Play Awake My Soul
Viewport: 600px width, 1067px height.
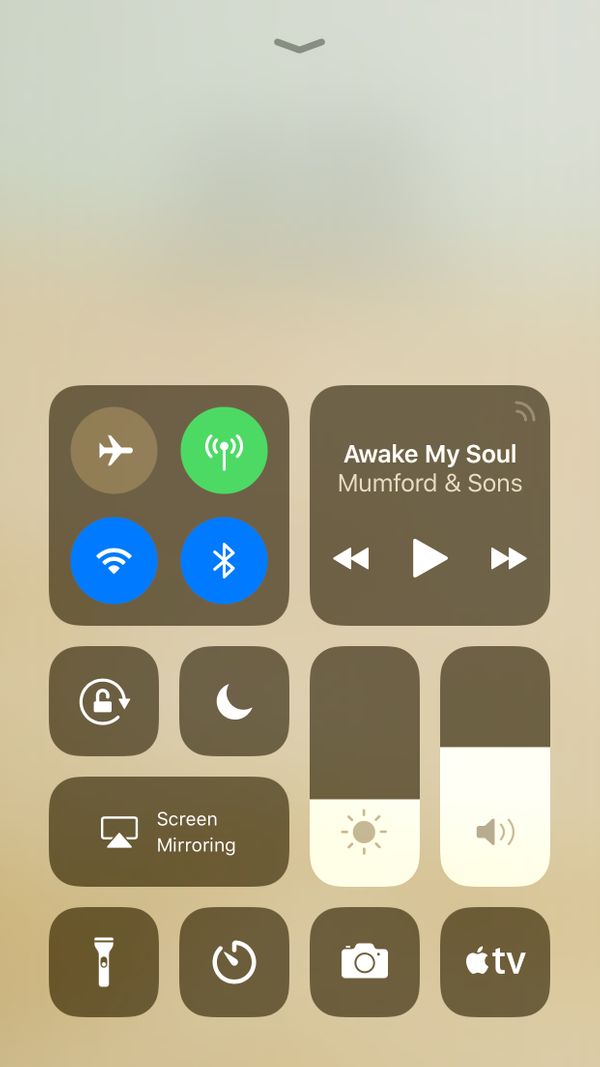tap(430, 558)
